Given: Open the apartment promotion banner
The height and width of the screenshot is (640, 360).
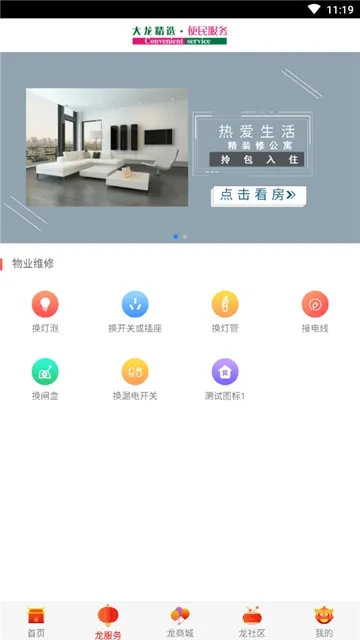Looking at the screenshot, I should point(180,147).
